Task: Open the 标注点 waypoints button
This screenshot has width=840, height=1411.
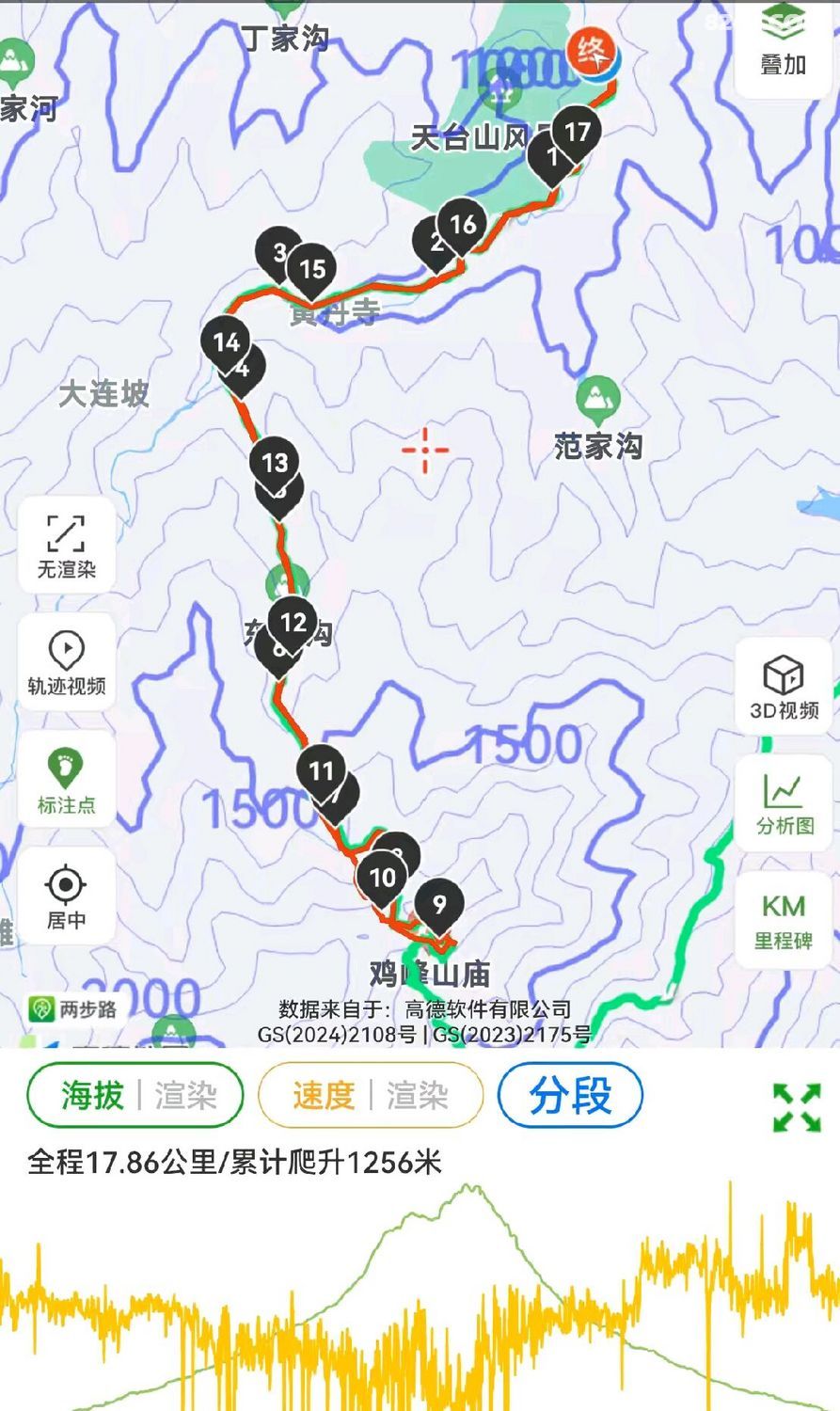Action: click(66, 780)
